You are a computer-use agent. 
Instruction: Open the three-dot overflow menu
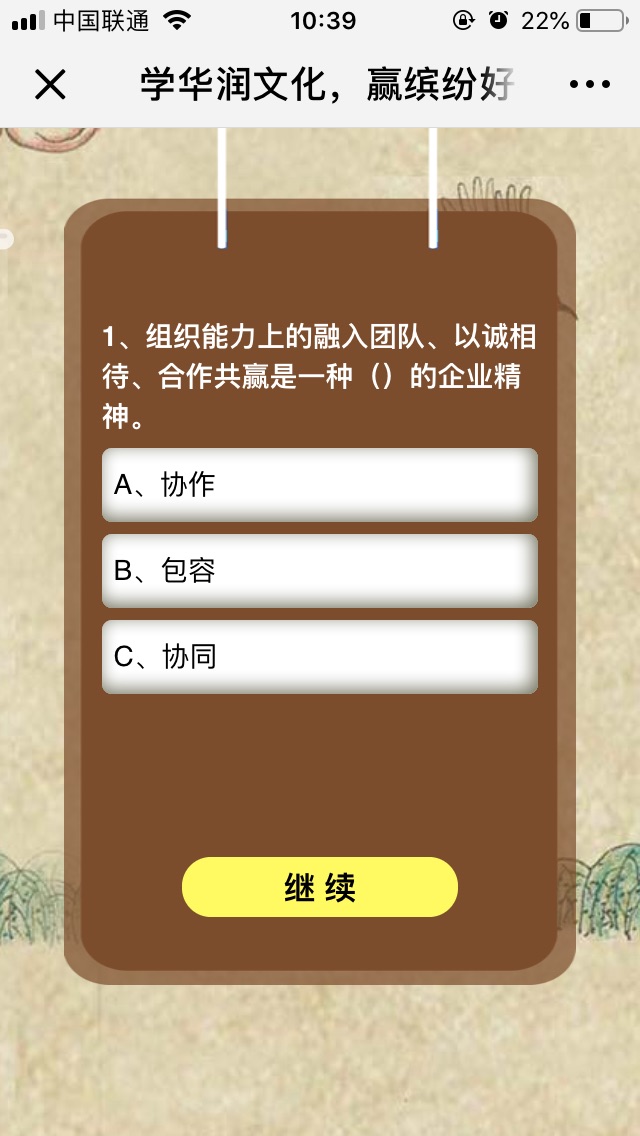click(x=589, y=85)
